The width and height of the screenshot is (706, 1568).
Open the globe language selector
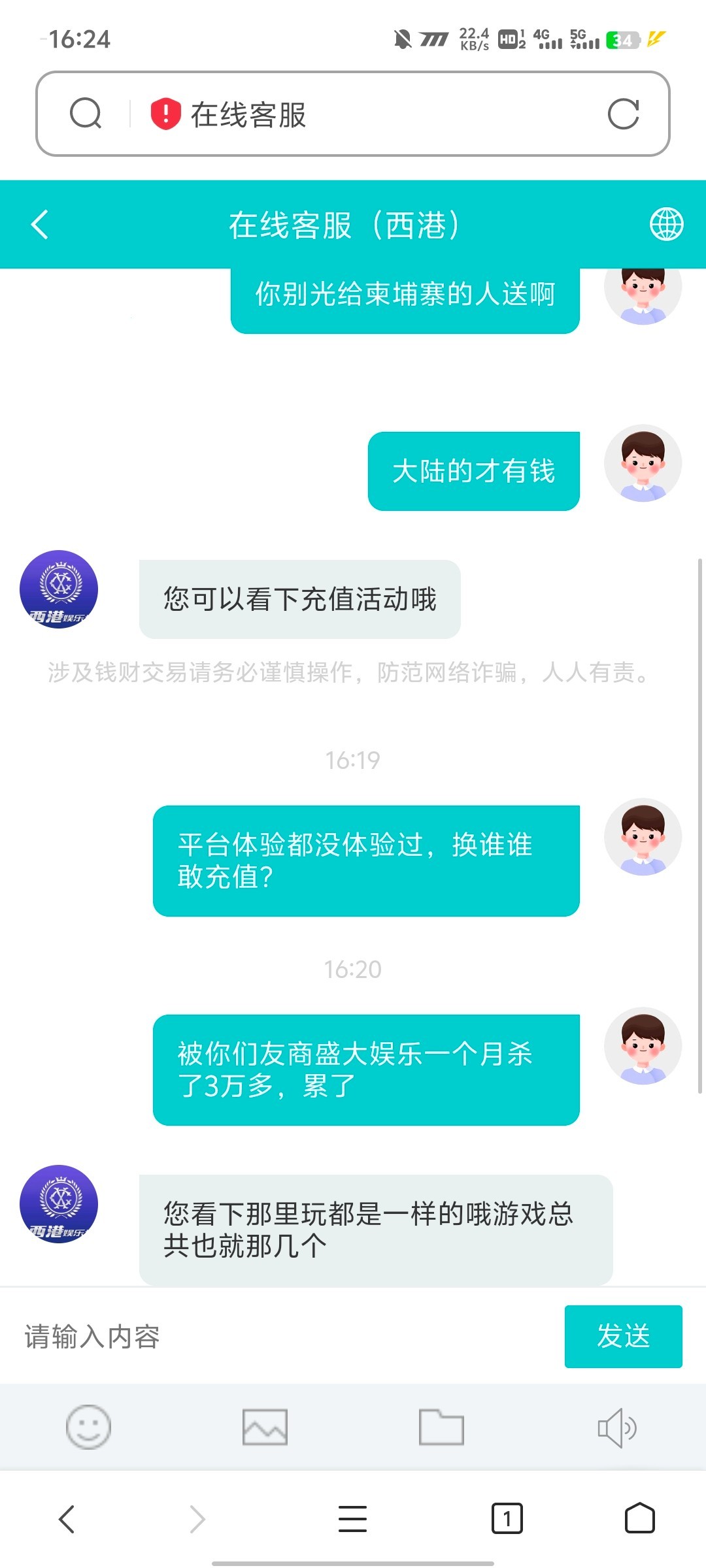coord(666,225)
